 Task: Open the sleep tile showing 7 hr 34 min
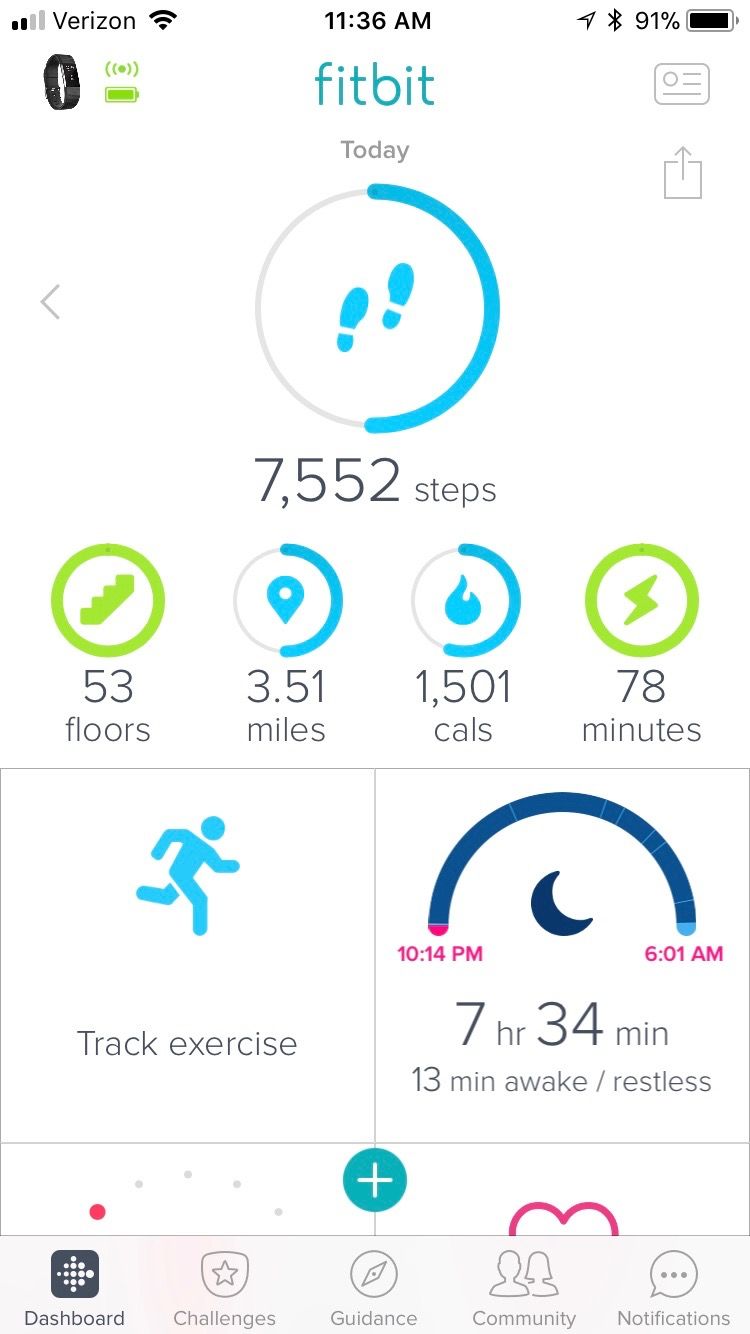(562, 955)
